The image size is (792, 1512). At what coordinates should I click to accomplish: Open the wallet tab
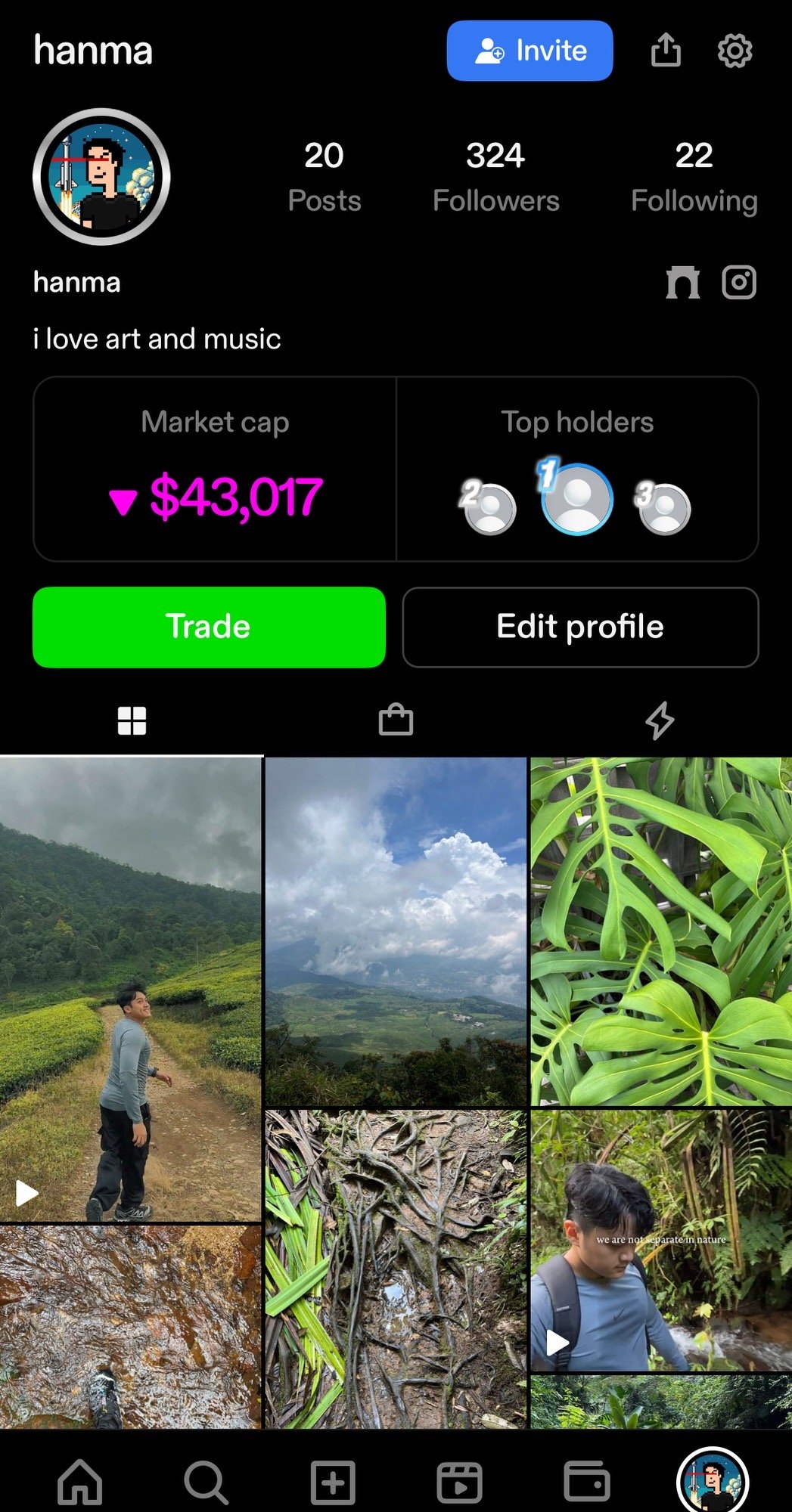click(587, 1482)
